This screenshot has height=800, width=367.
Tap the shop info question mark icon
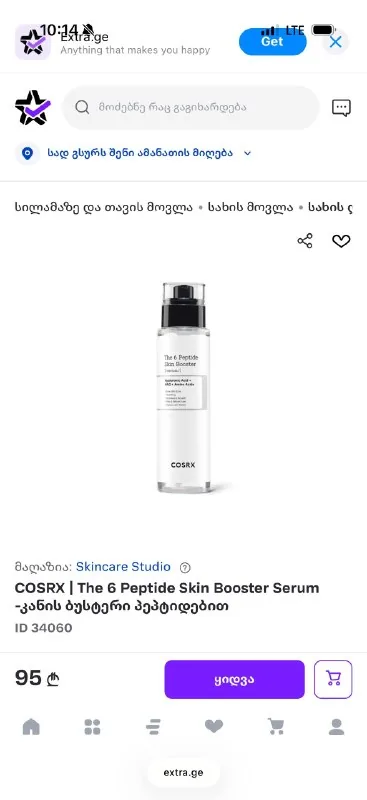tap(185, 567)
